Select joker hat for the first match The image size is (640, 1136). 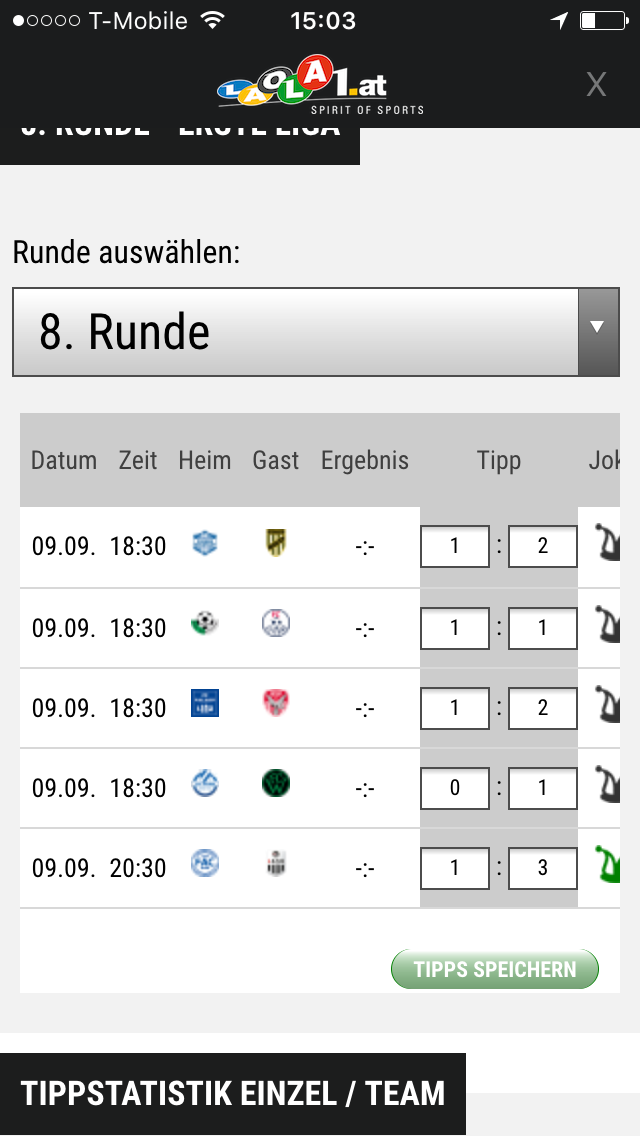[607, 543]
